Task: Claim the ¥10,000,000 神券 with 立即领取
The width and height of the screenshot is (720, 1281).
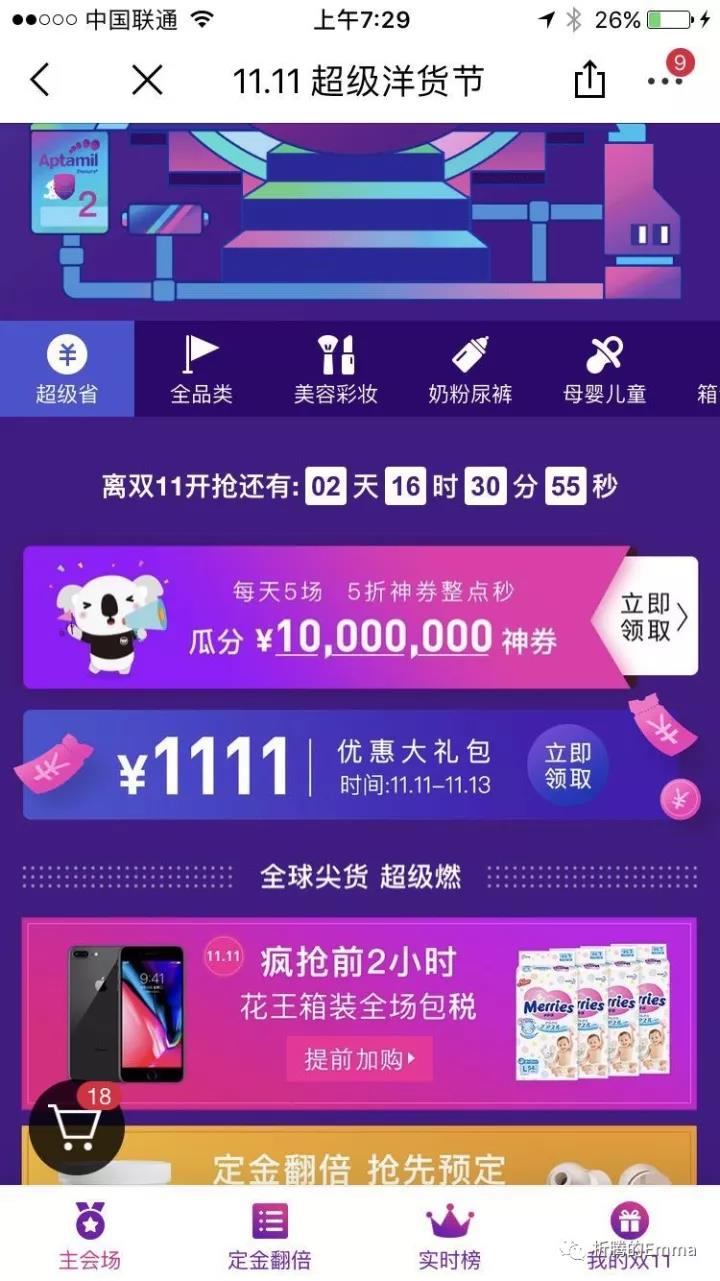Action: (x=650, y=617)
